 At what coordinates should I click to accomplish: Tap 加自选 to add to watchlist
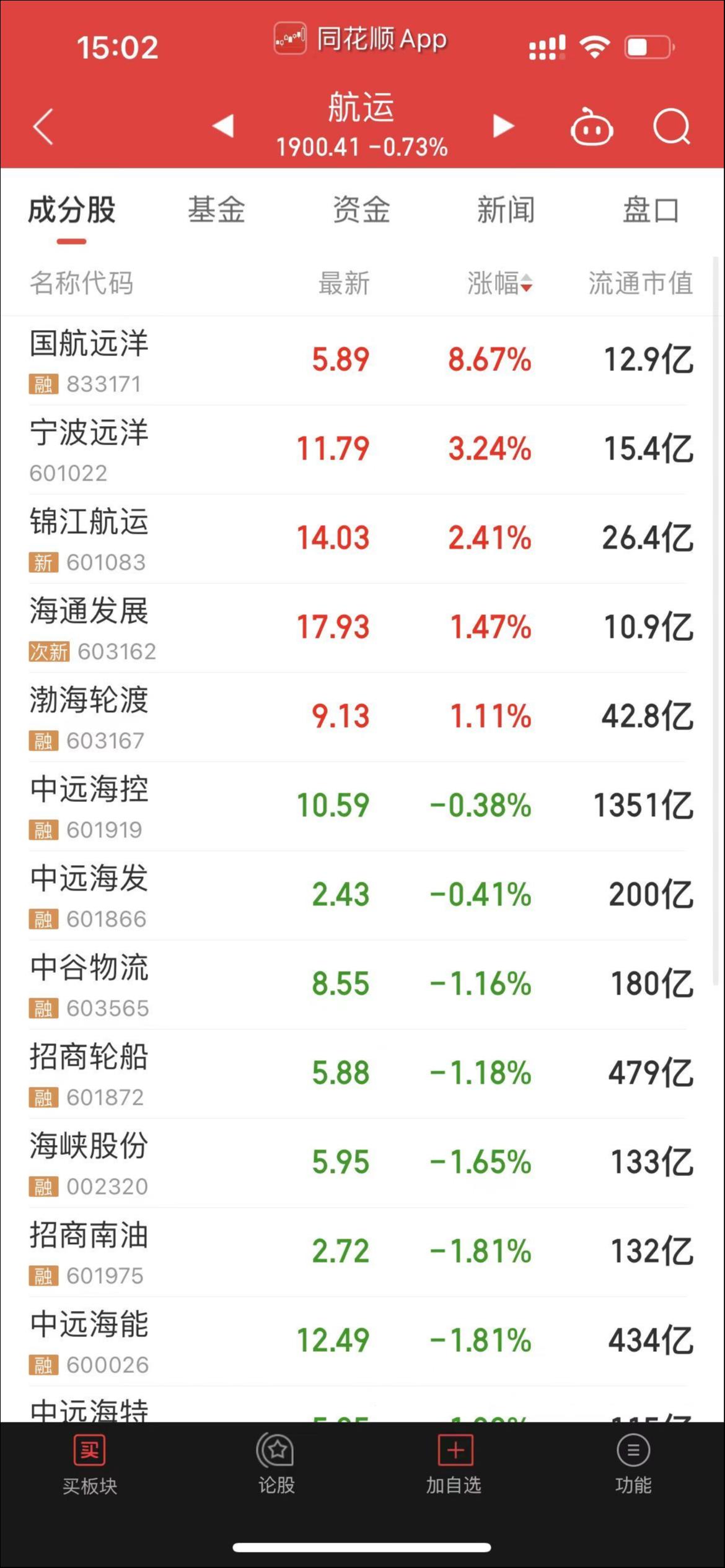point(455,1468)
